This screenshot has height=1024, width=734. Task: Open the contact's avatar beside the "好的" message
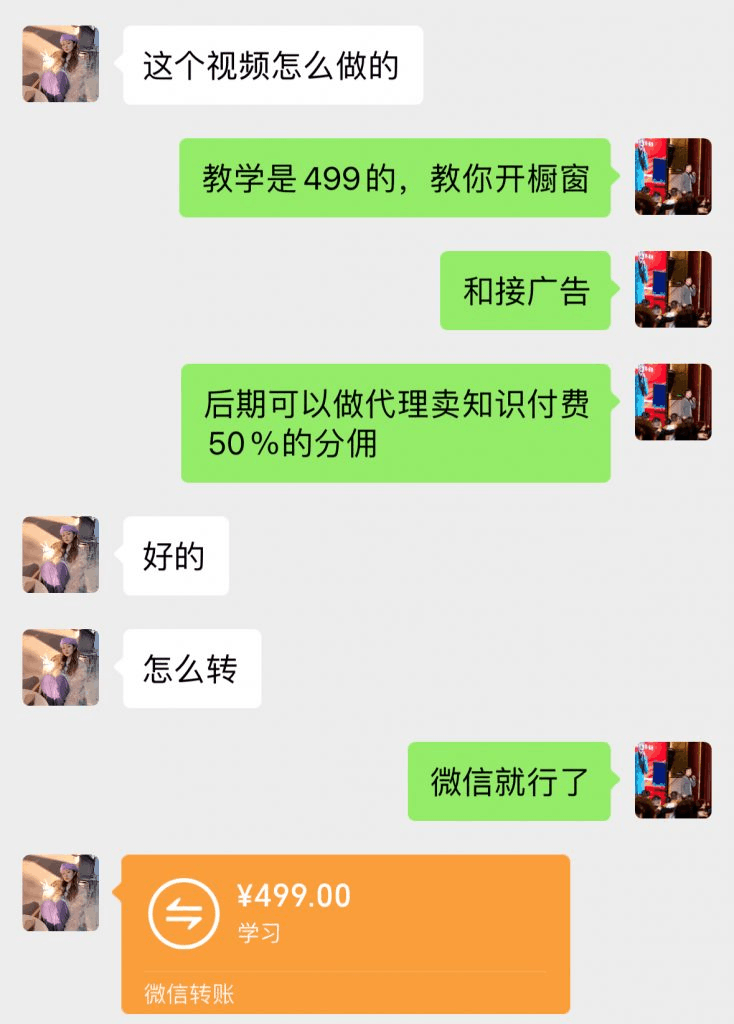(x=60, y=556)
